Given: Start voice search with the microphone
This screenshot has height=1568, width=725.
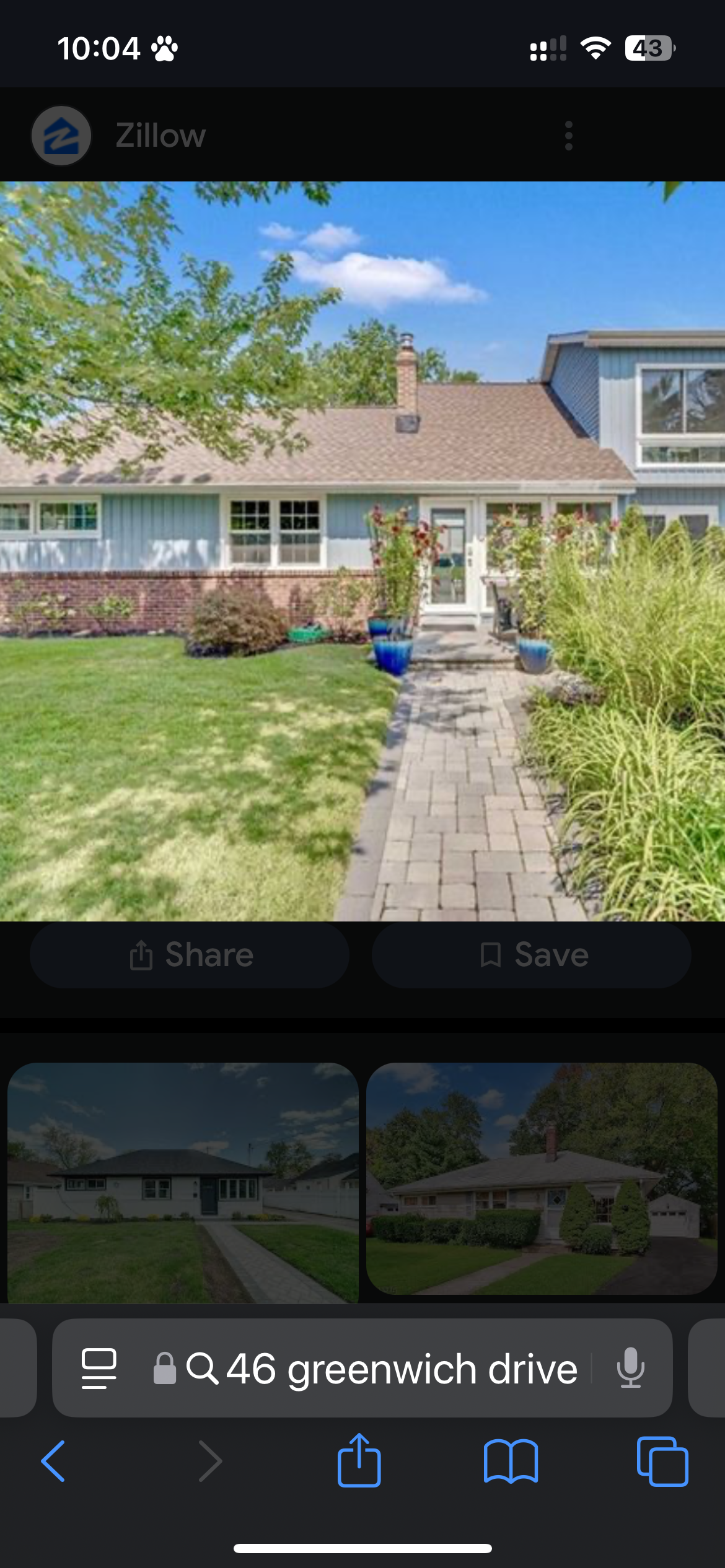Looking at the screenshot, I should [x=631, y=1368].
